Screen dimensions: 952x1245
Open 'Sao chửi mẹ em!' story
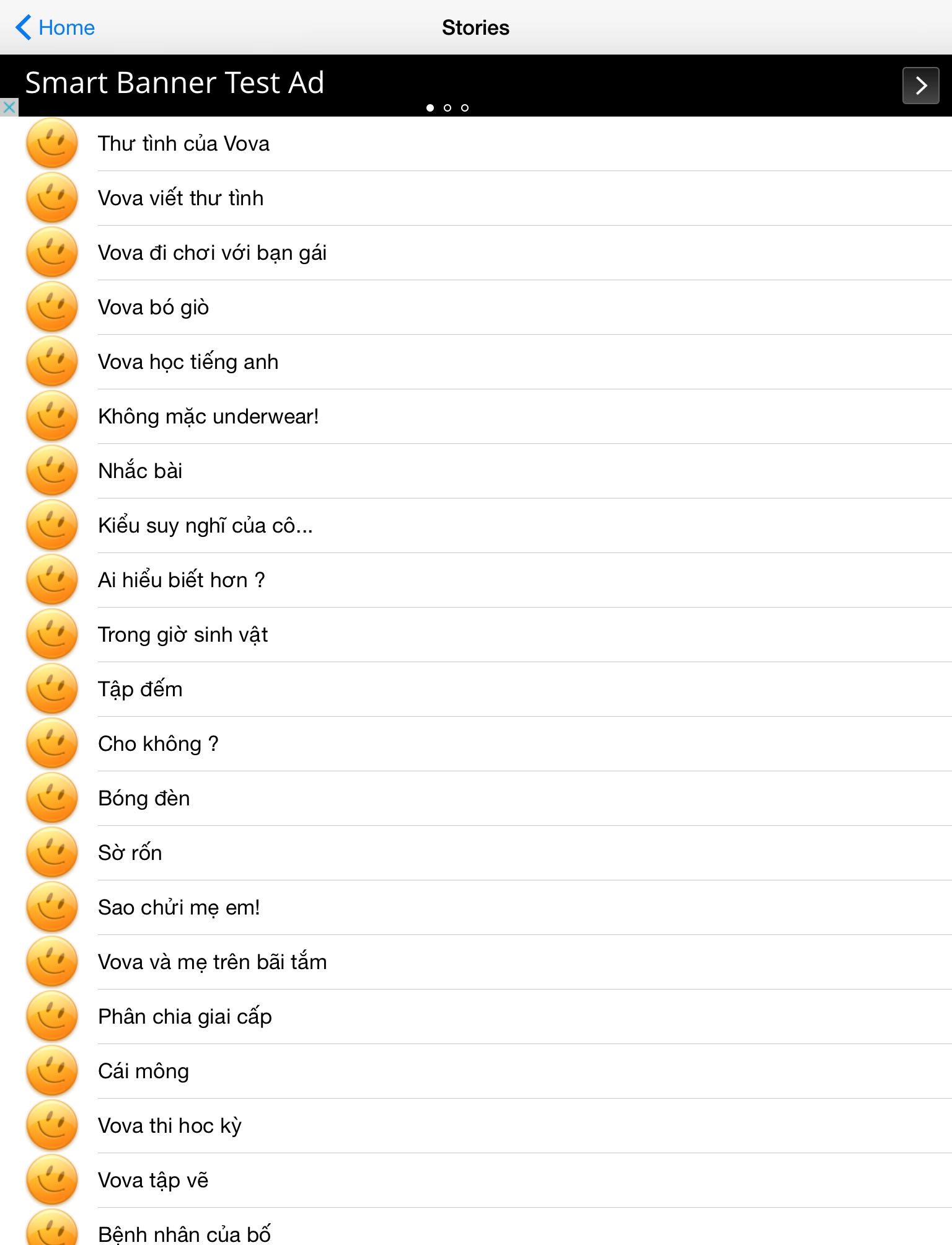[476, 908]
